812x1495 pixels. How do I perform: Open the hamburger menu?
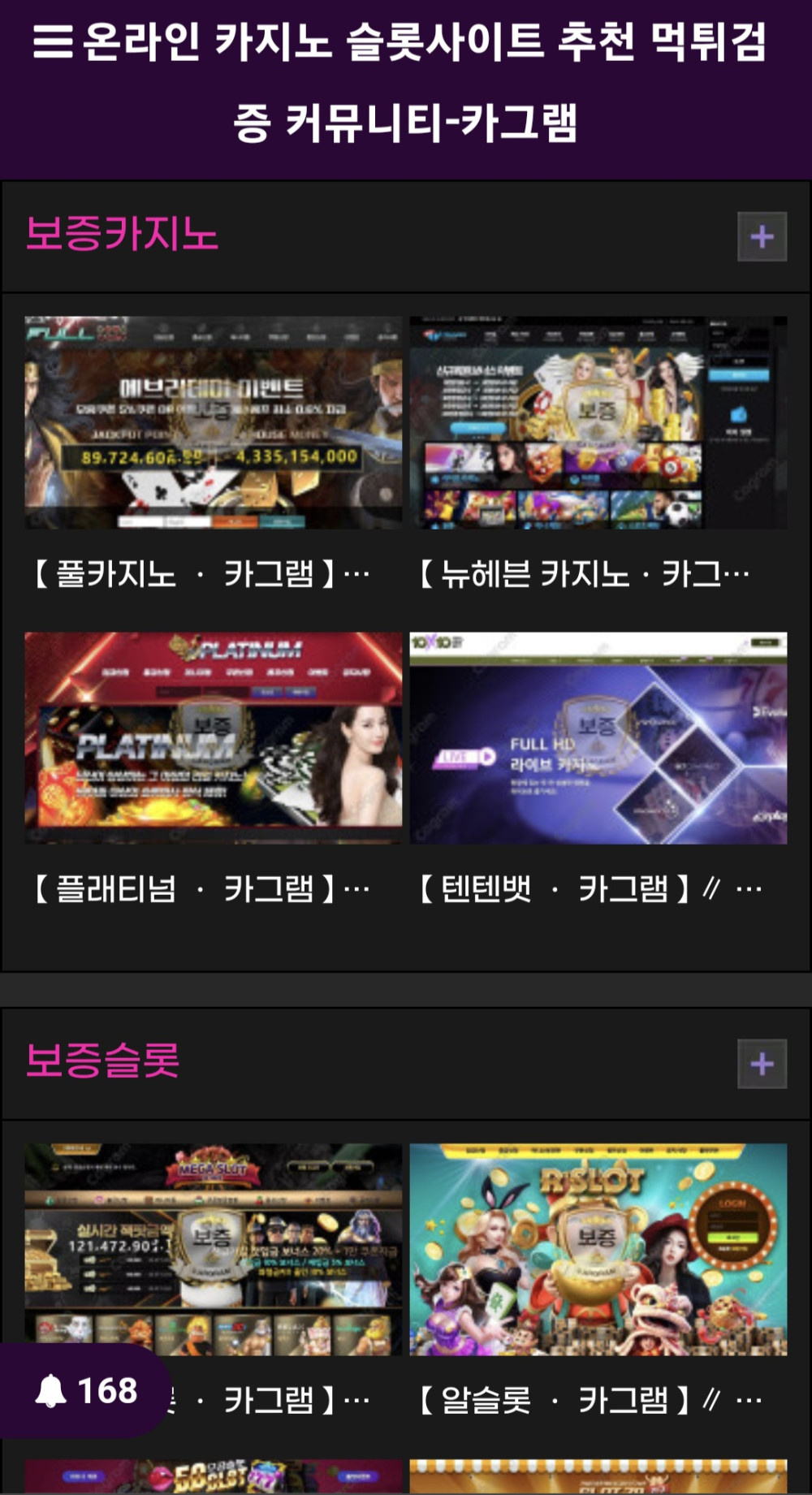(x=52, y=41)
